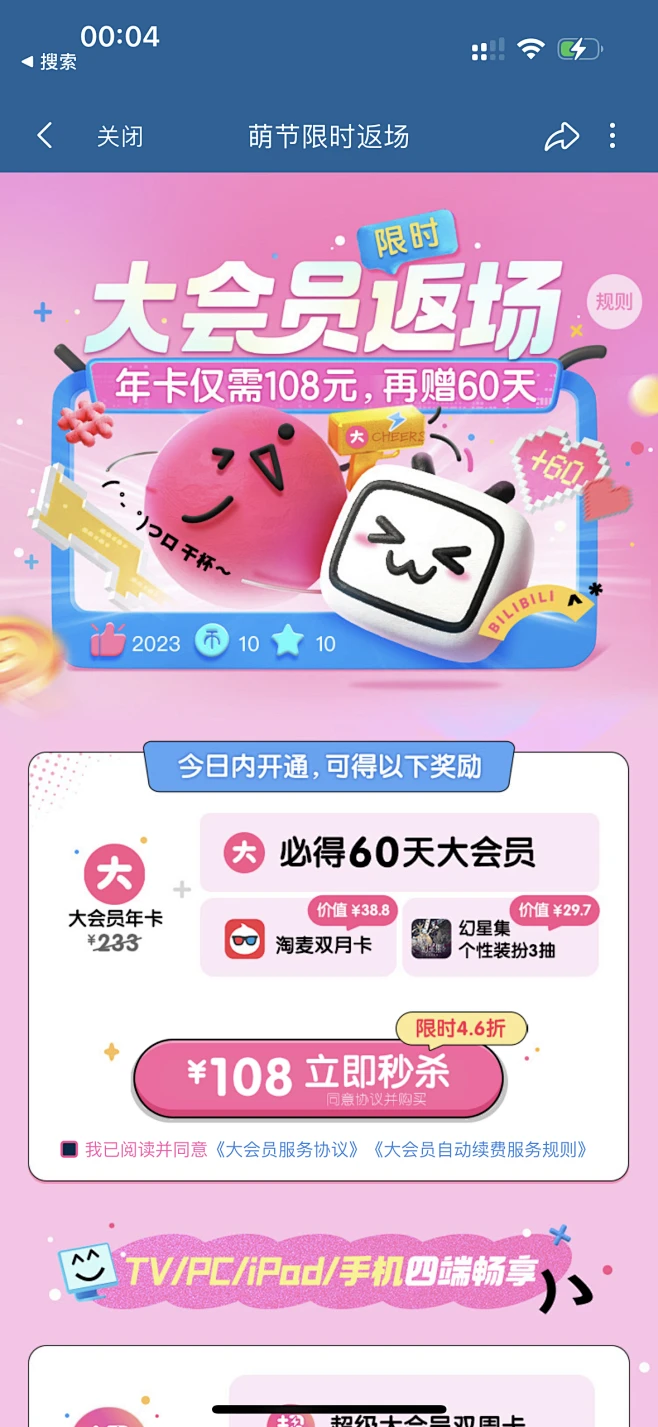
Task: Open the three-dot overflow menu
Action: coord(612,137)
